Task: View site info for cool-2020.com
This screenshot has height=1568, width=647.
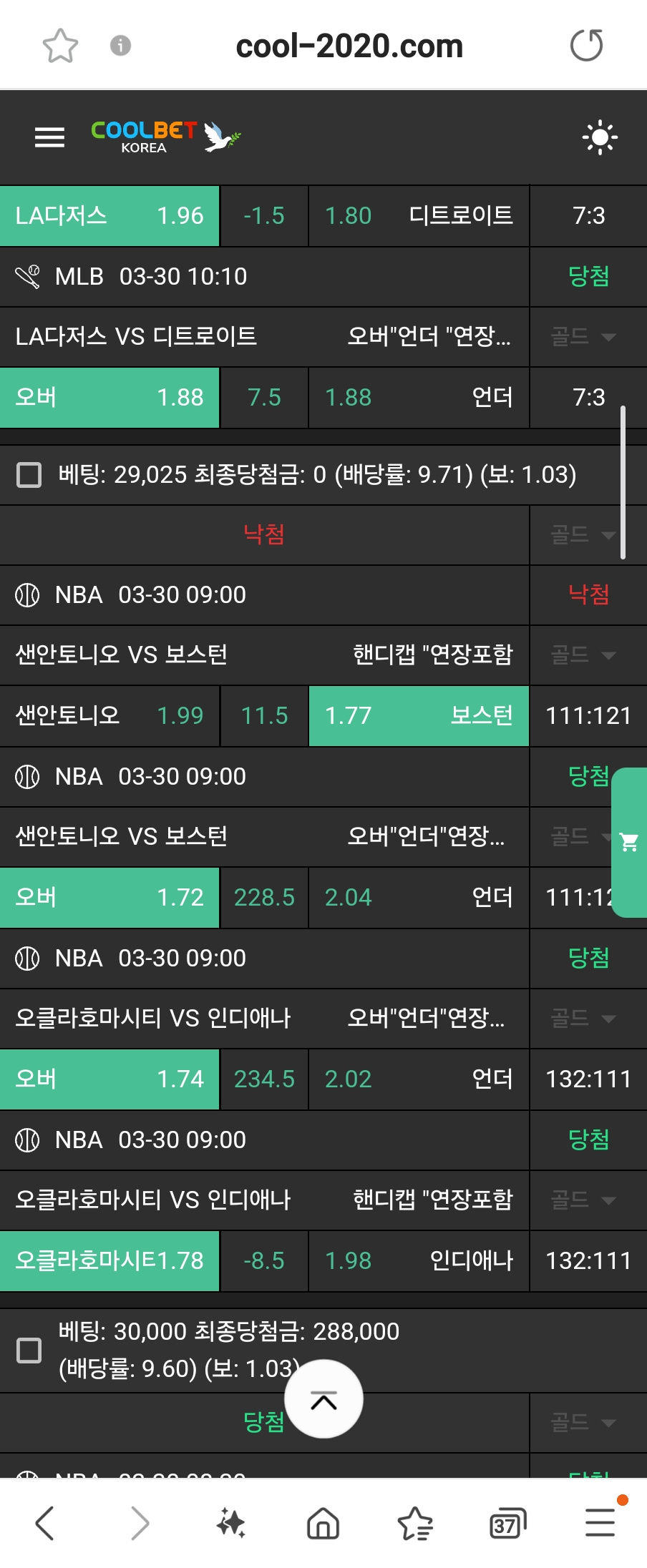Action: [120, 46]
